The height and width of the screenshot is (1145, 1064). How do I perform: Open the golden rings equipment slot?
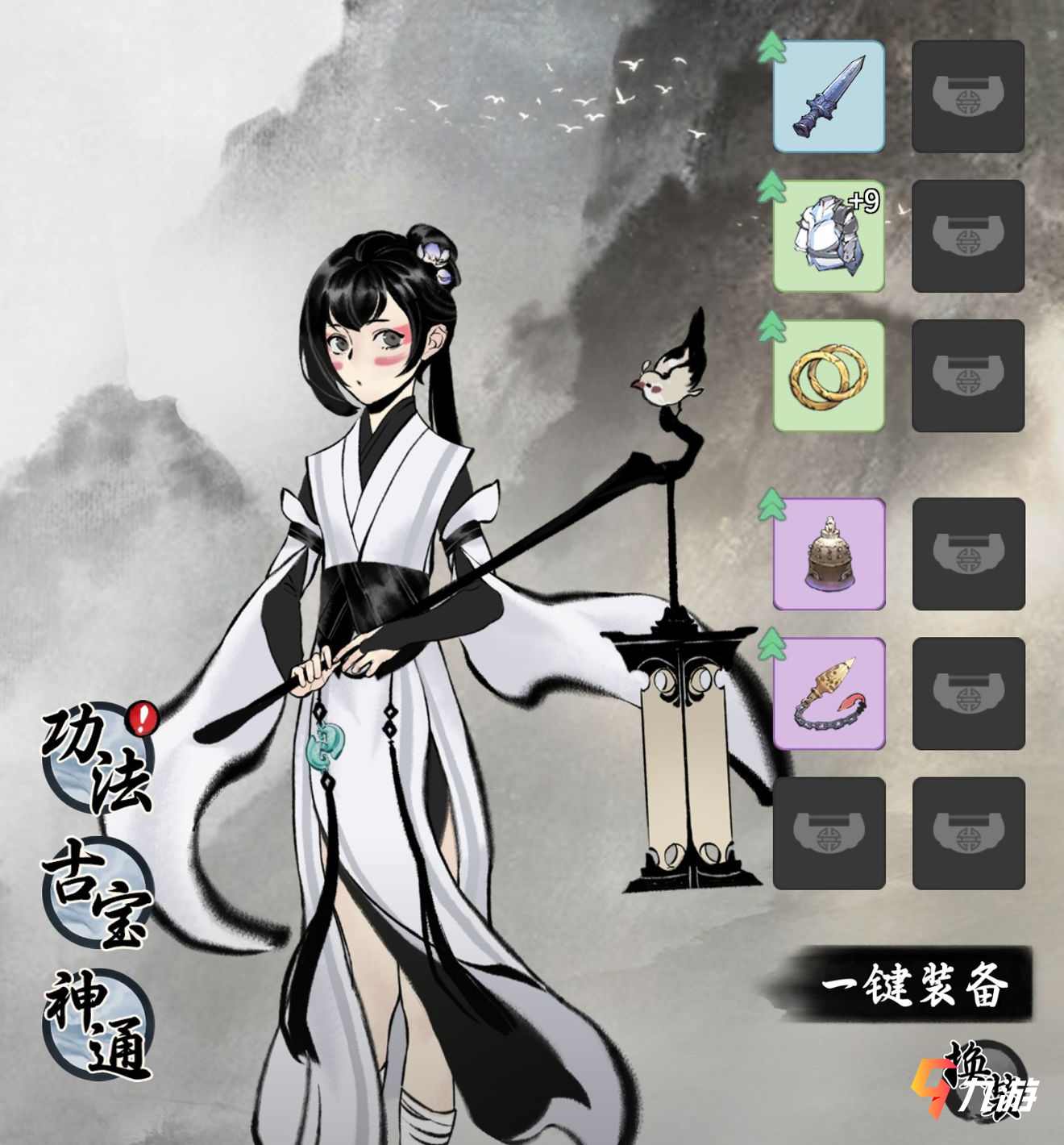(x=829, y=376)
